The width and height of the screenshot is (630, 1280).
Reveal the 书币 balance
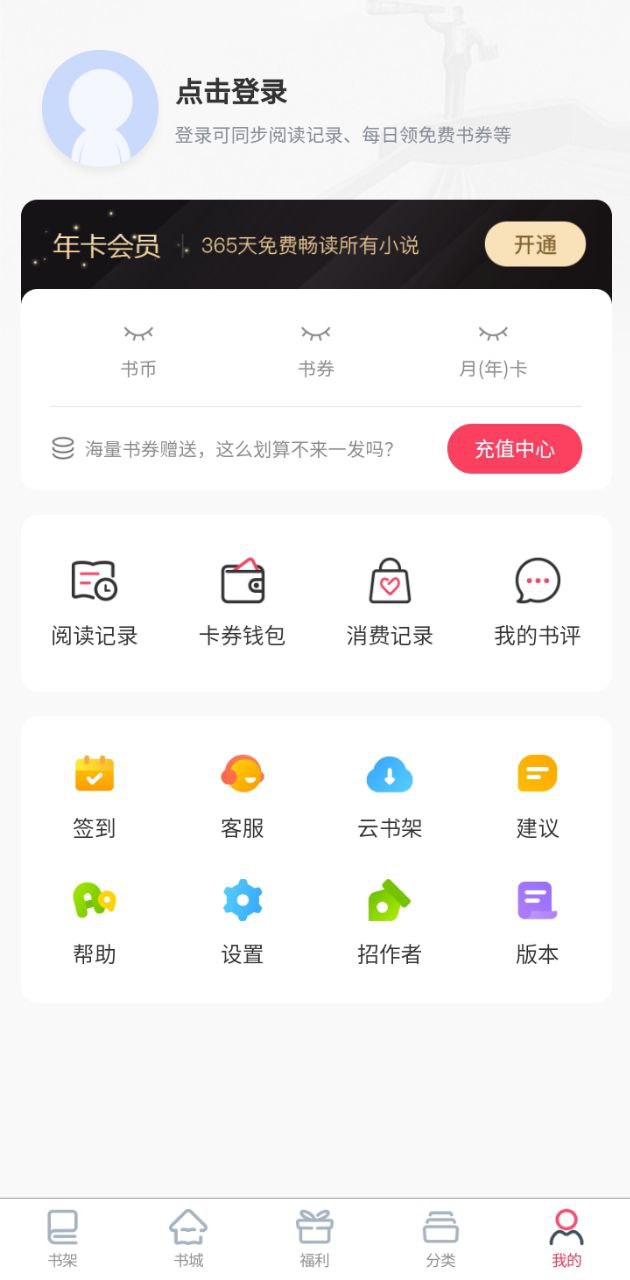tap(138, 351)
